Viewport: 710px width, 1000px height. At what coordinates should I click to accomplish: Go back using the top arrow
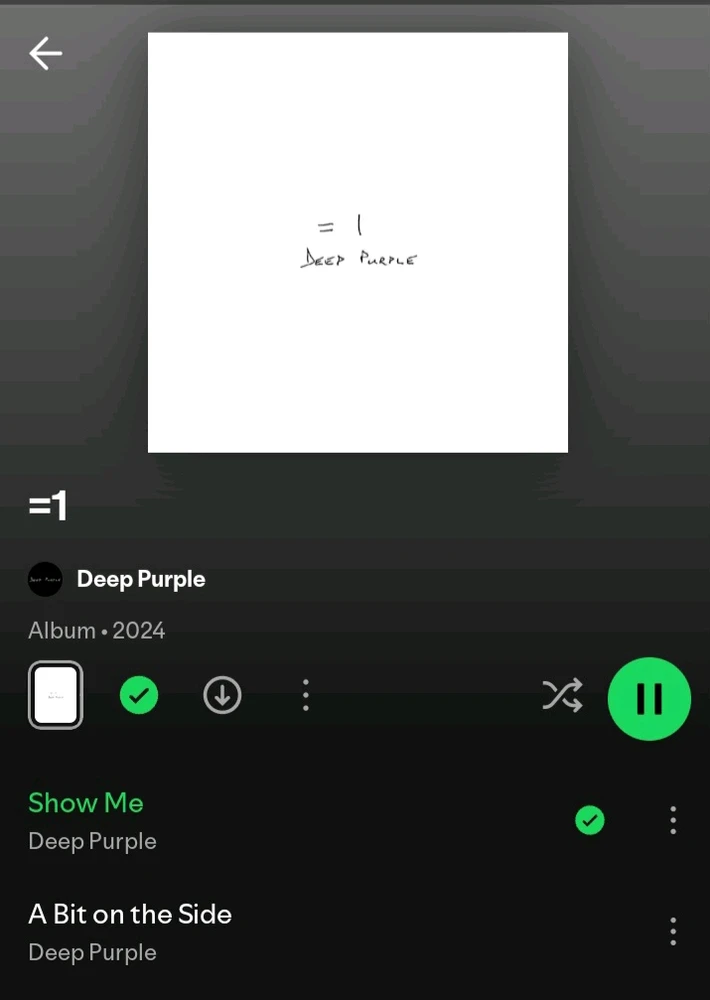tap(46, 54)
